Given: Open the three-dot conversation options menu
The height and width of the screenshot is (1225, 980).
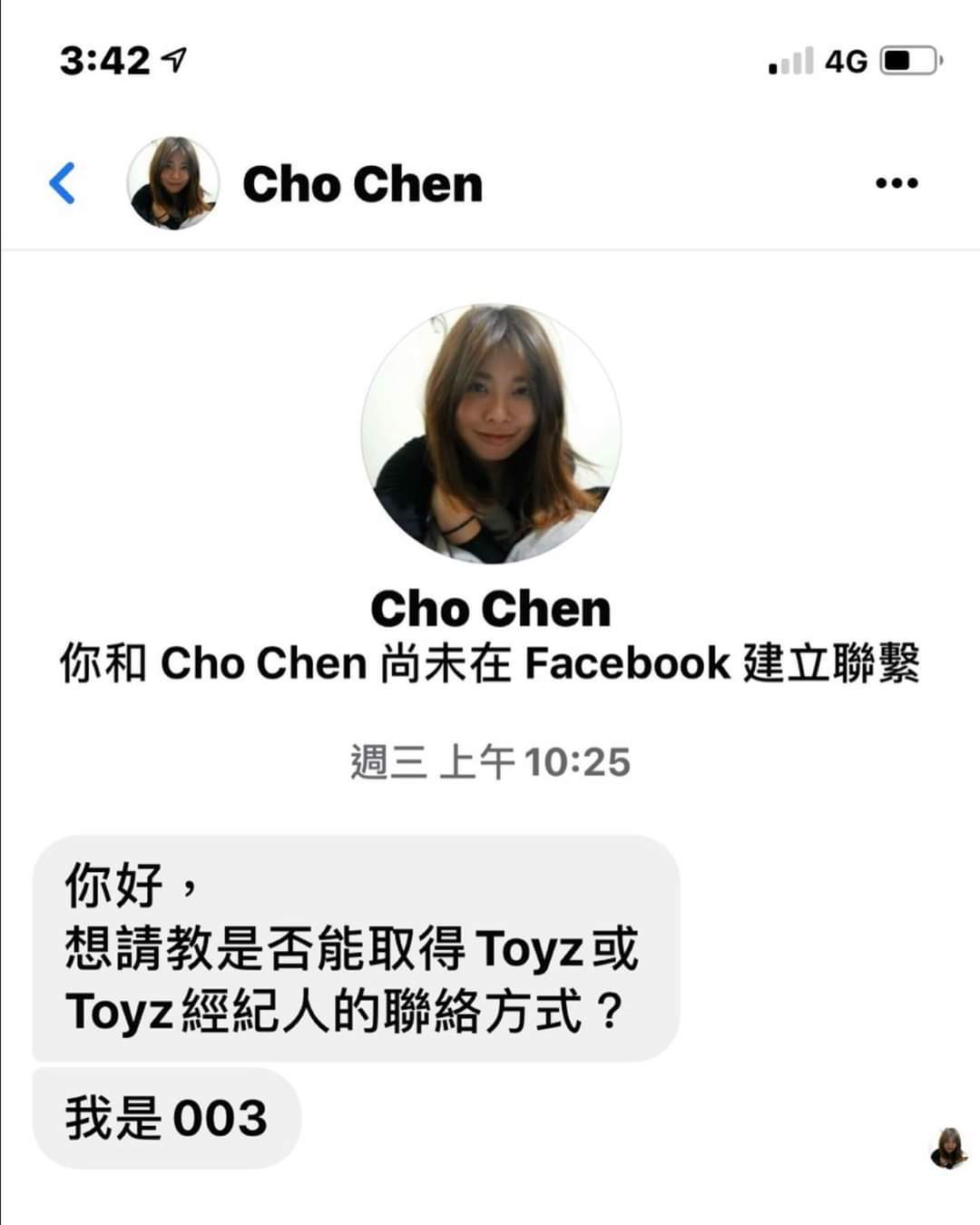Looking at the screenshot, I should 897,183.
